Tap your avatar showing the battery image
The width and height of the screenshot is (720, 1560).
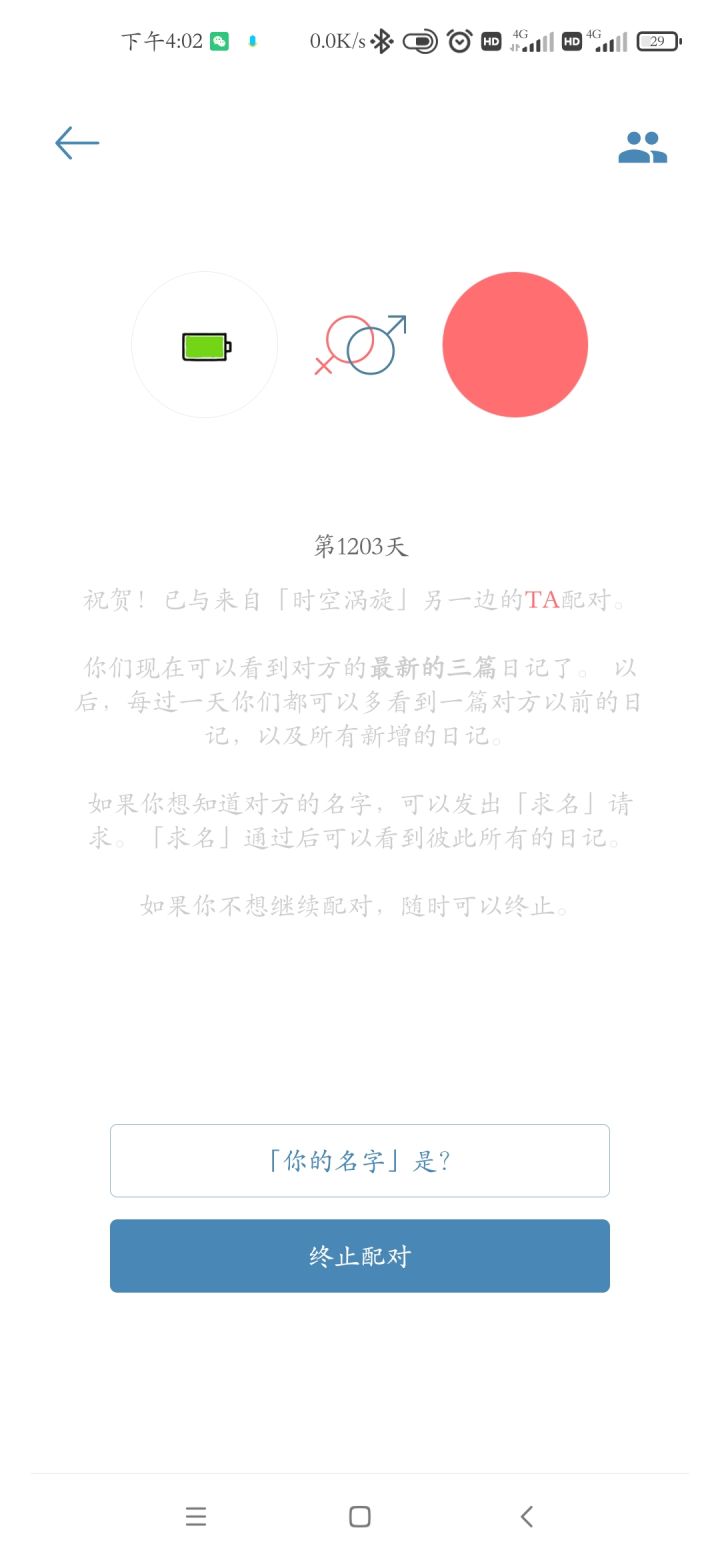click(x=204, y=344)
